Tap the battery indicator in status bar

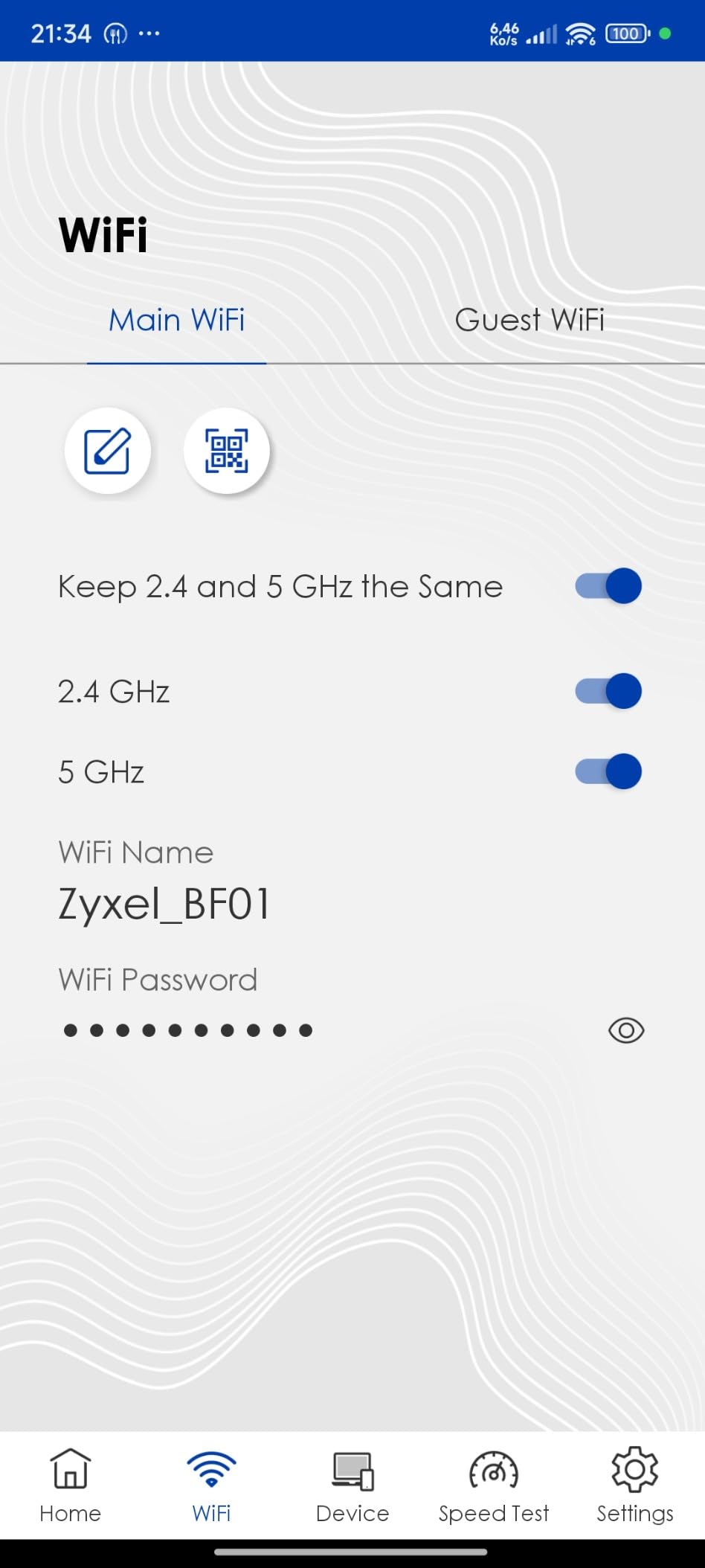coord(625,33)
